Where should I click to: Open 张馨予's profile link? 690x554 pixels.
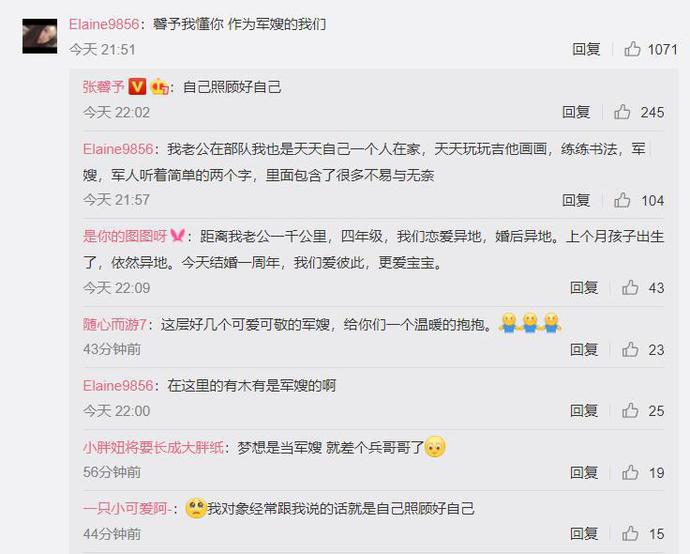[103, 87]
